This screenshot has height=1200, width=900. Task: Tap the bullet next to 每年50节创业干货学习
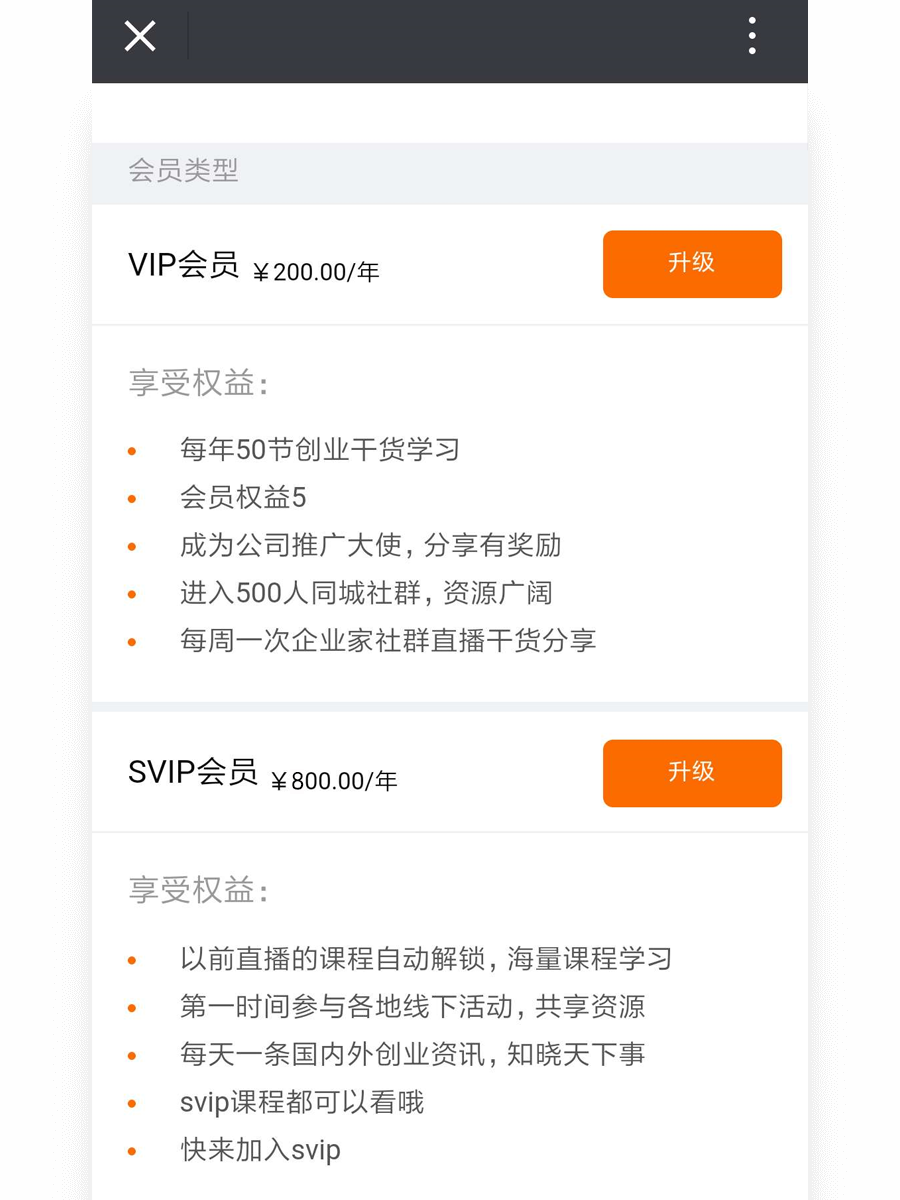point(131,450)
